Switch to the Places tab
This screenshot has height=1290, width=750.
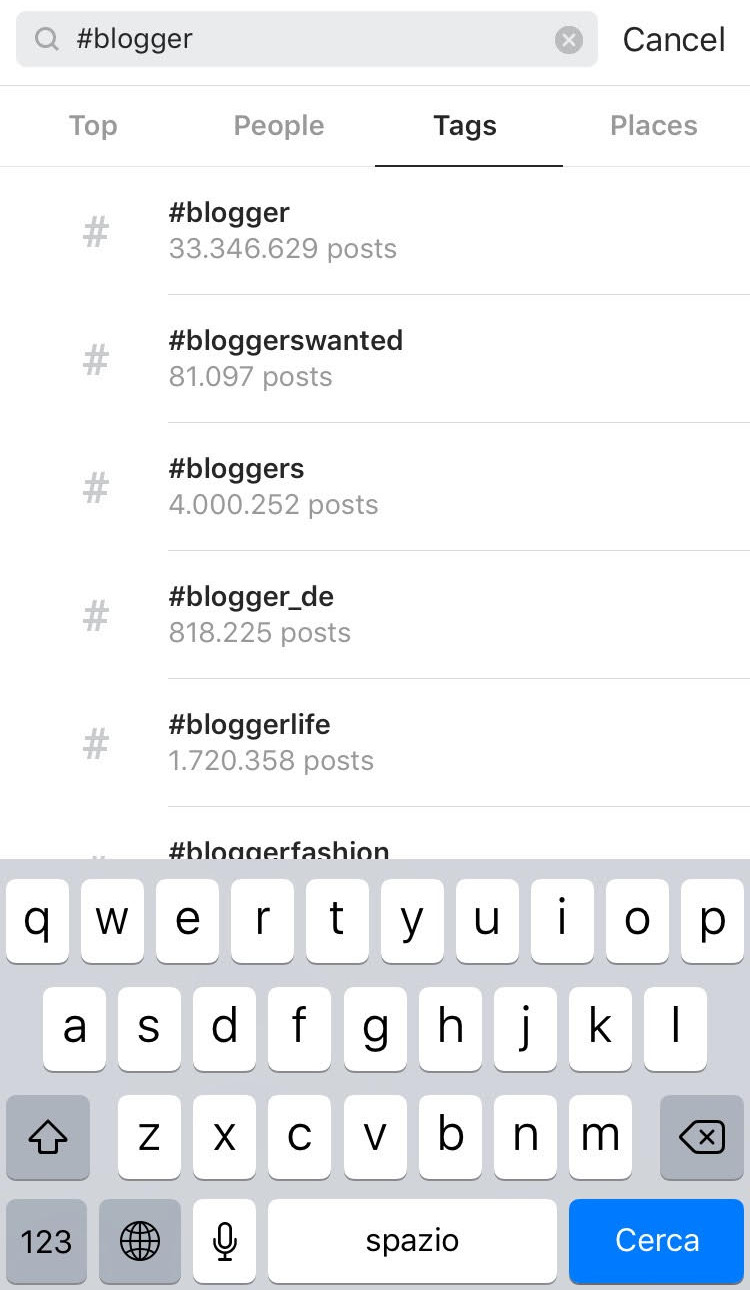coord(654,126)
